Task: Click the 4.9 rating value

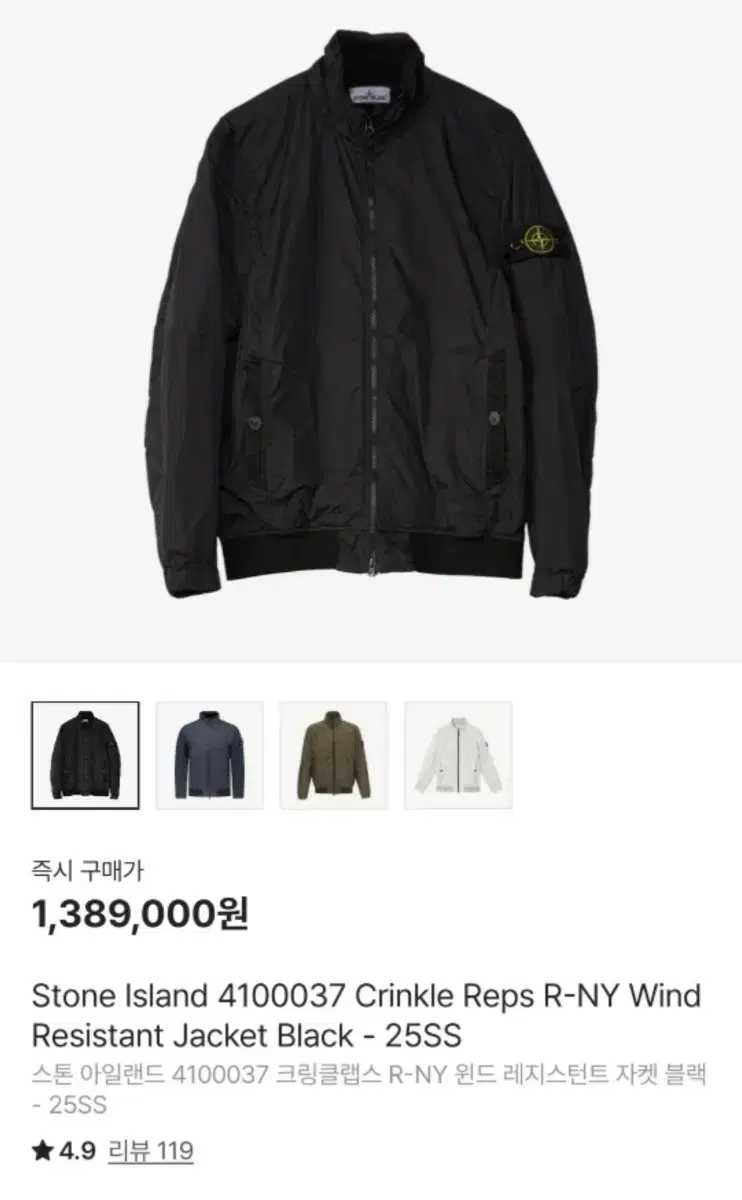Action: coord(75,1150)
